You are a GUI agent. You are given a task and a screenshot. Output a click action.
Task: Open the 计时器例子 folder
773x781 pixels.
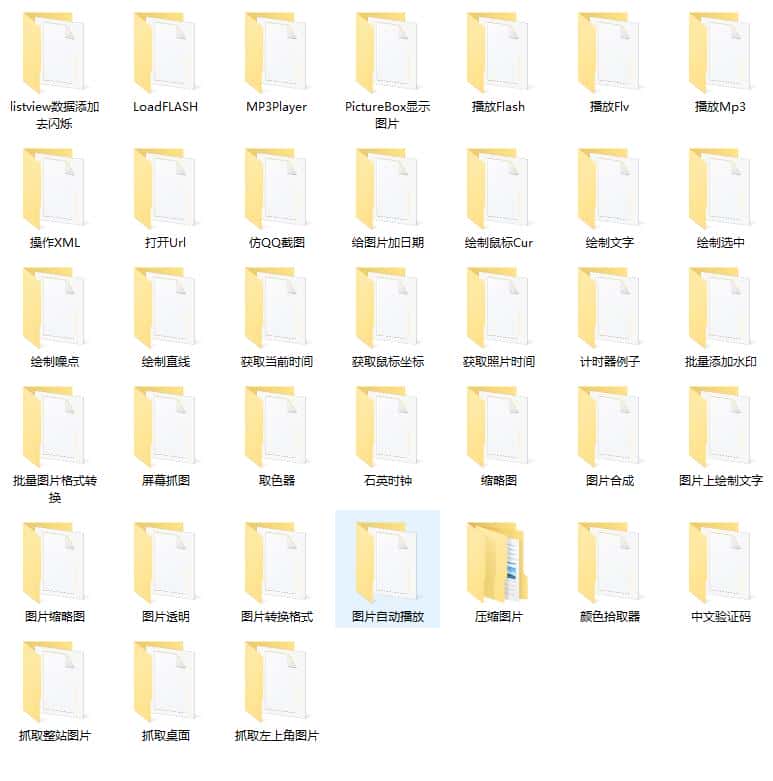[x=610, y=311]
